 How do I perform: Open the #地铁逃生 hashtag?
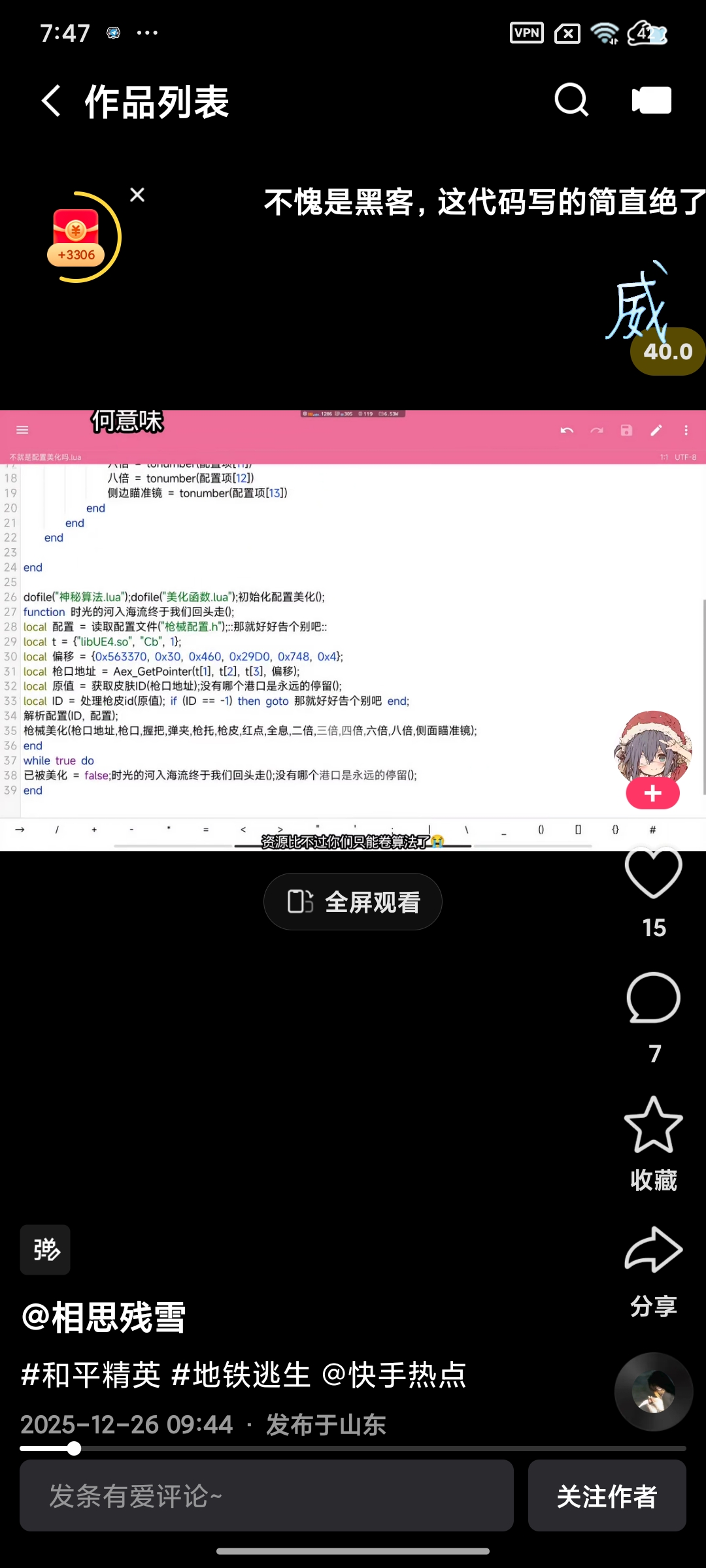tap(241, 1375)
